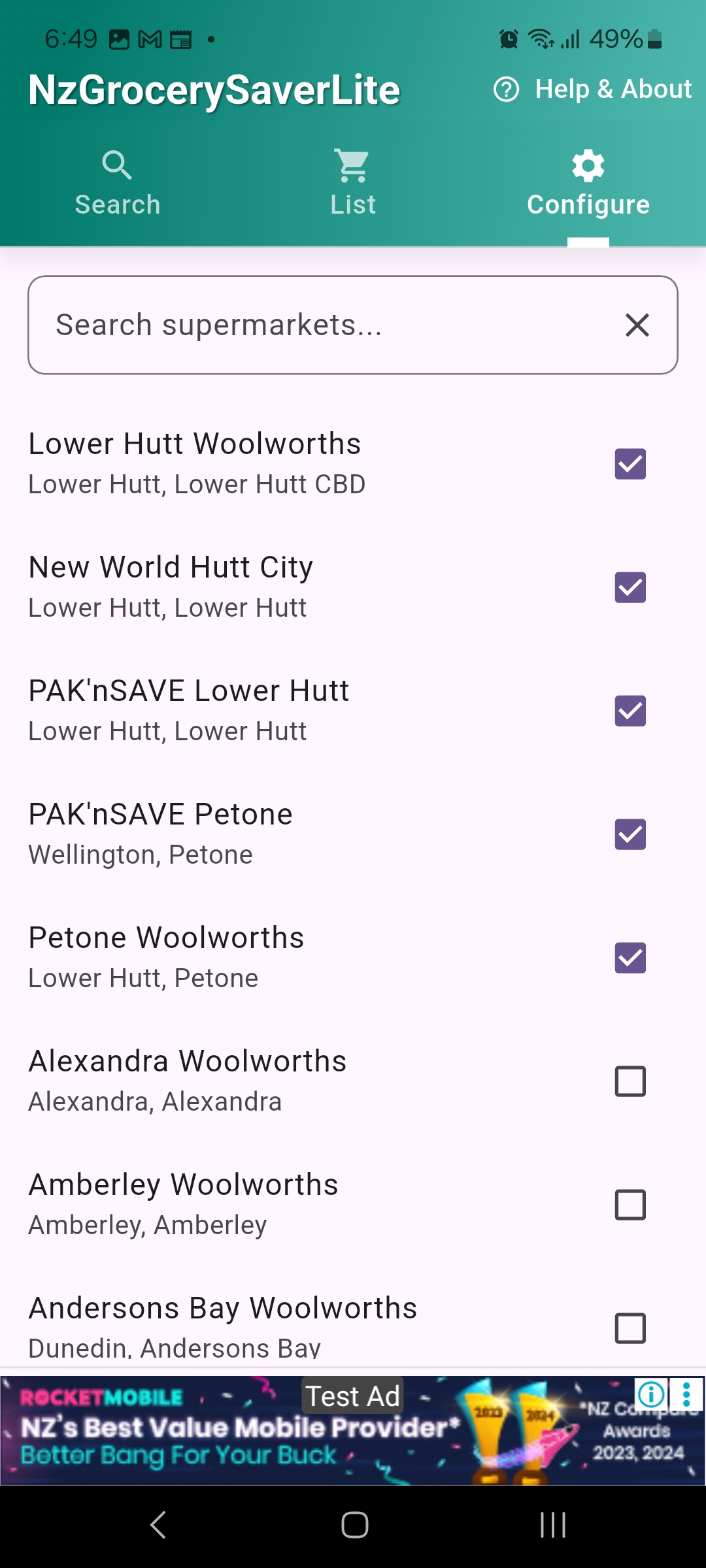Uncheck New World Hutt City
706x1568 pixels.
[x=630, y=588]
